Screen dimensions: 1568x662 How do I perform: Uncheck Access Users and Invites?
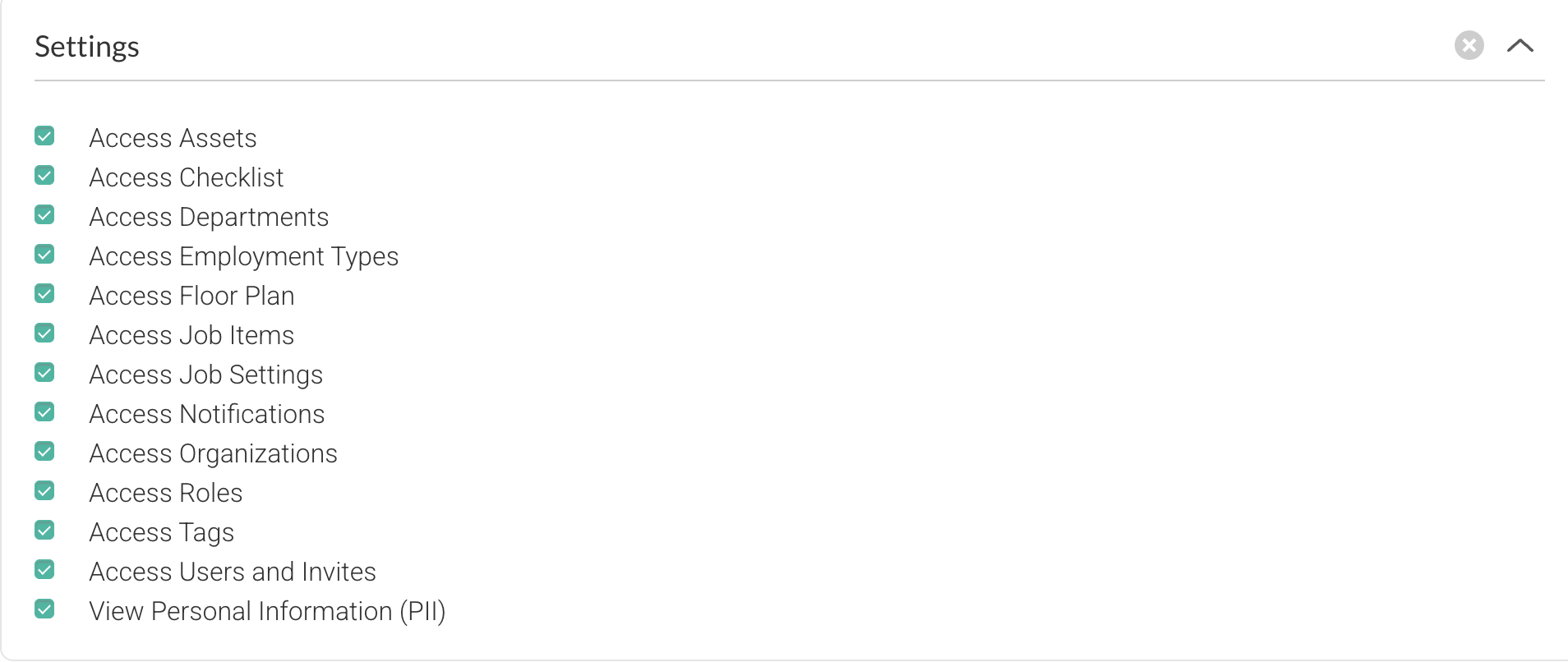point(44,570)
